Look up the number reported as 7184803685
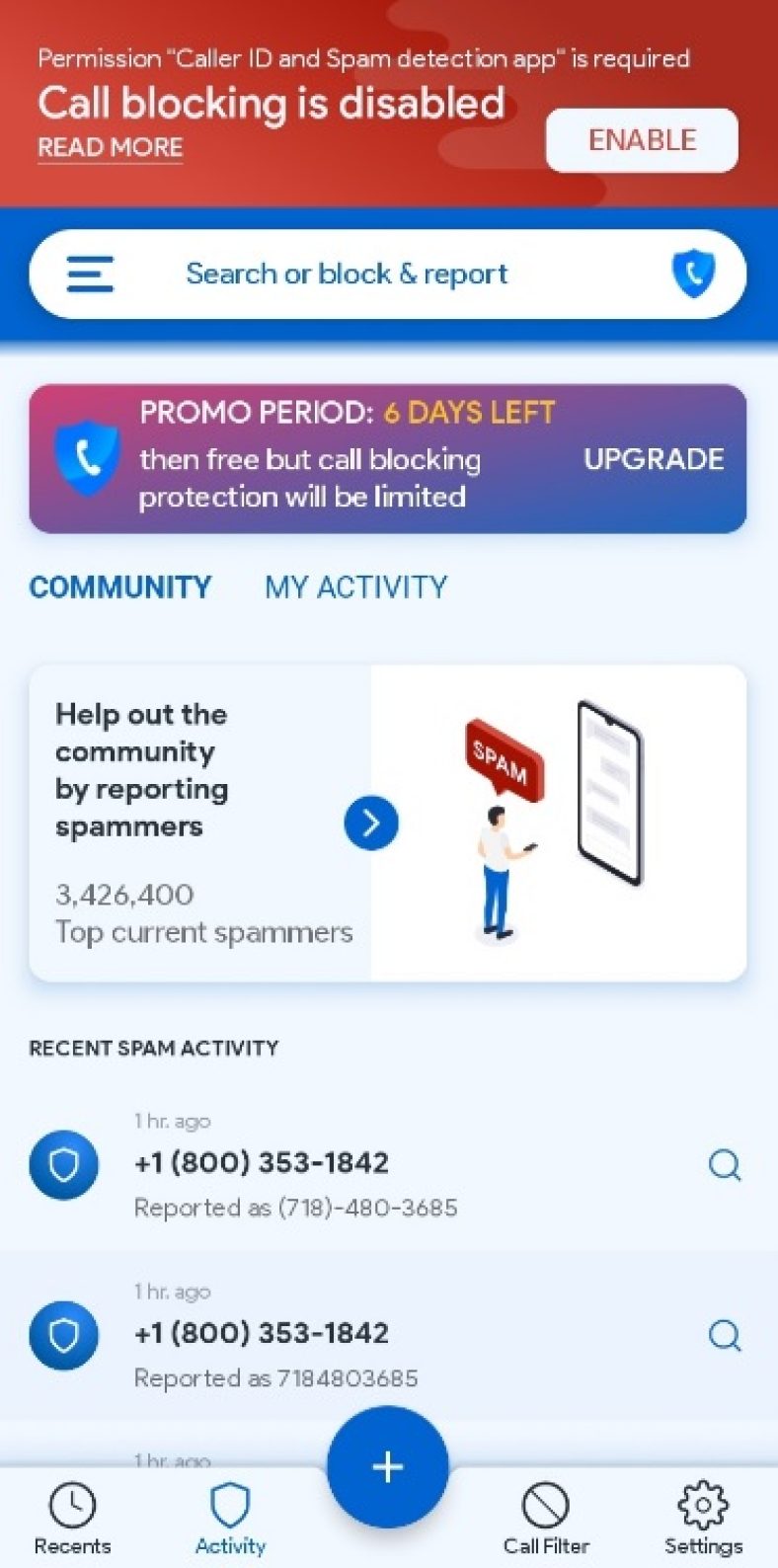 pos(725,1336)
